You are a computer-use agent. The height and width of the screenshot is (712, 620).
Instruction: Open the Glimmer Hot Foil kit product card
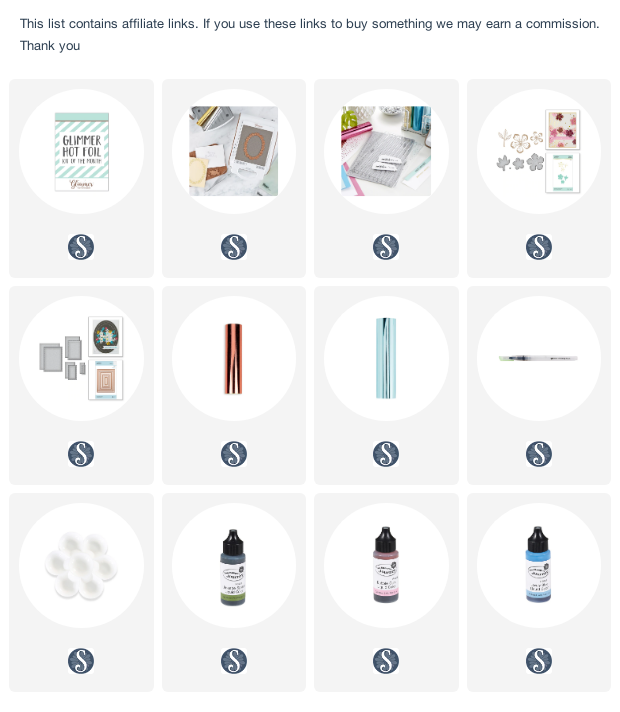click(x=81, y=152)
